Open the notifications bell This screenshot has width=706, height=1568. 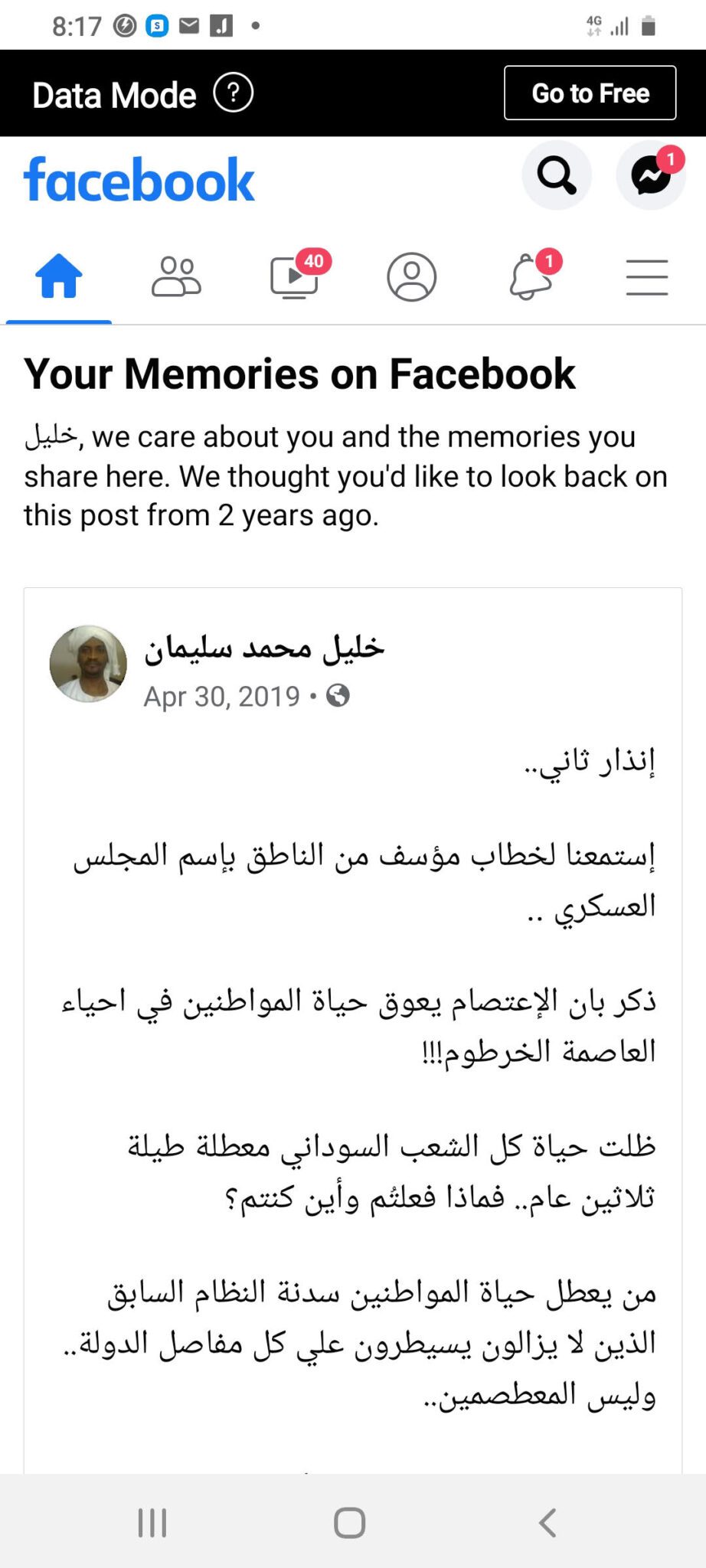[531, 276]
